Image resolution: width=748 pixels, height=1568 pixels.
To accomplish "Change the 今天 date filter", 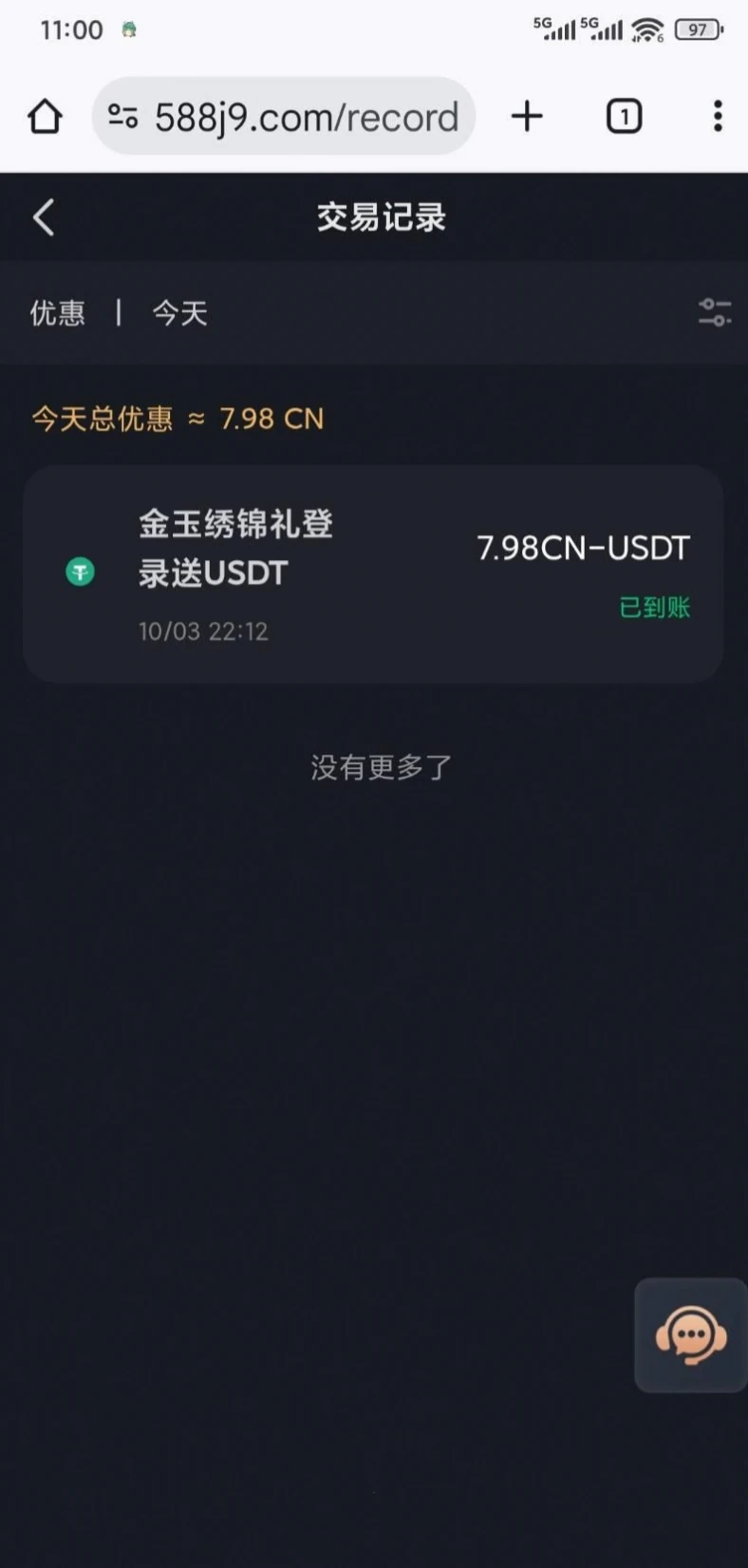I will 179,312.
